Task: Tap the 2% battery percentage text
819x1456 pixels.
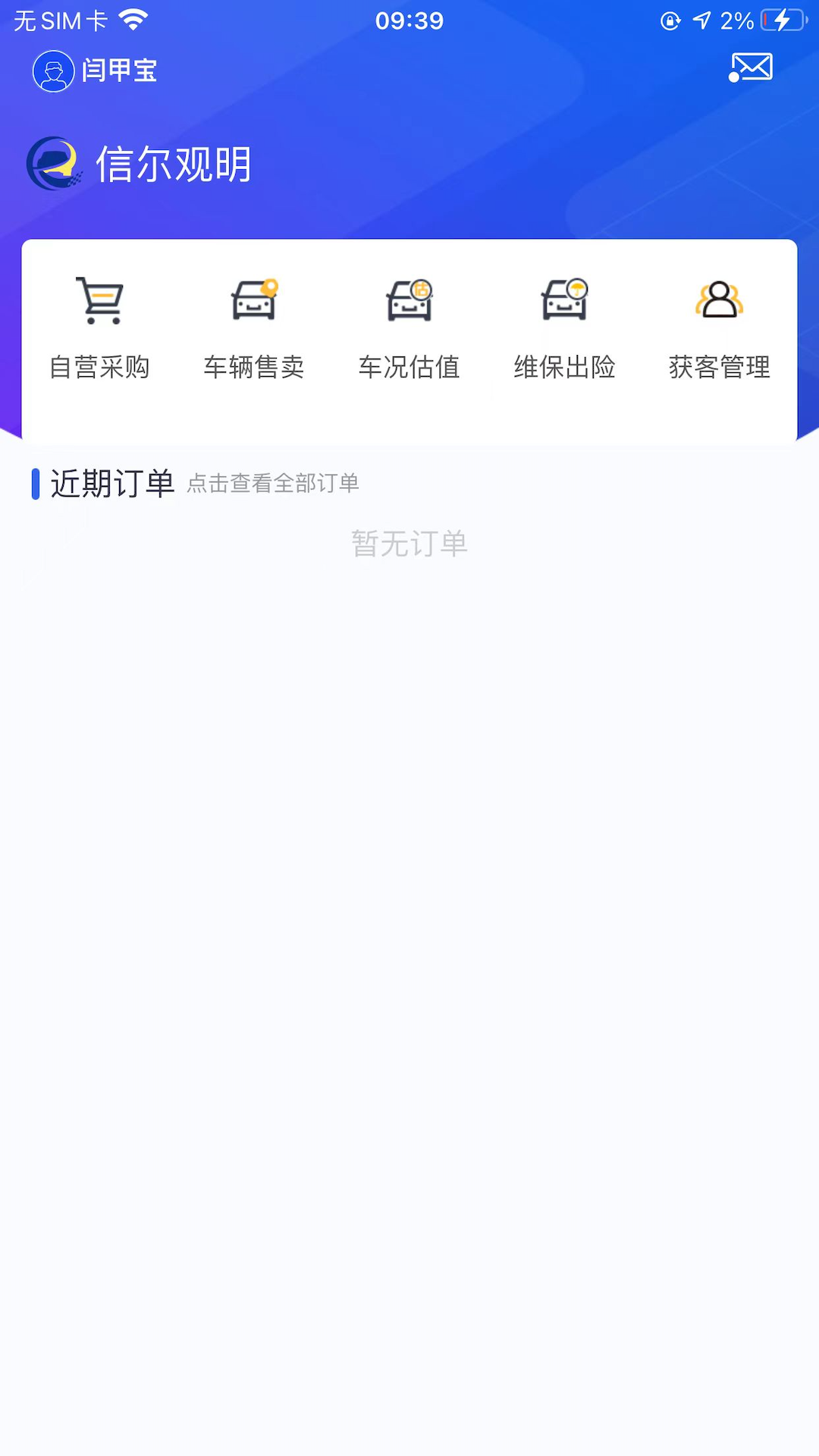Action: point(736,20)
